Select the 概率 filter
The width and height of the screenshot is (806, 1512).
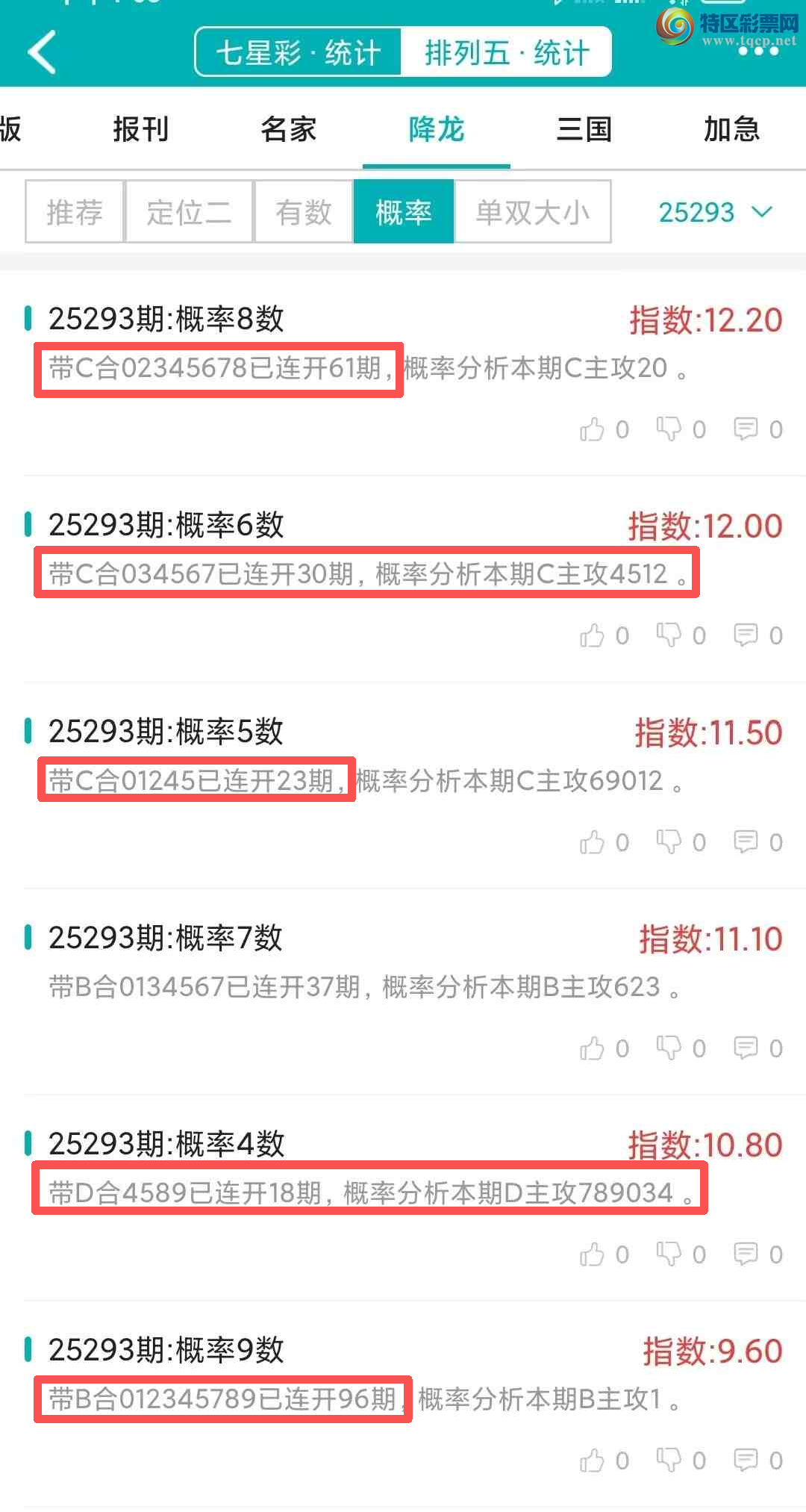404,212
